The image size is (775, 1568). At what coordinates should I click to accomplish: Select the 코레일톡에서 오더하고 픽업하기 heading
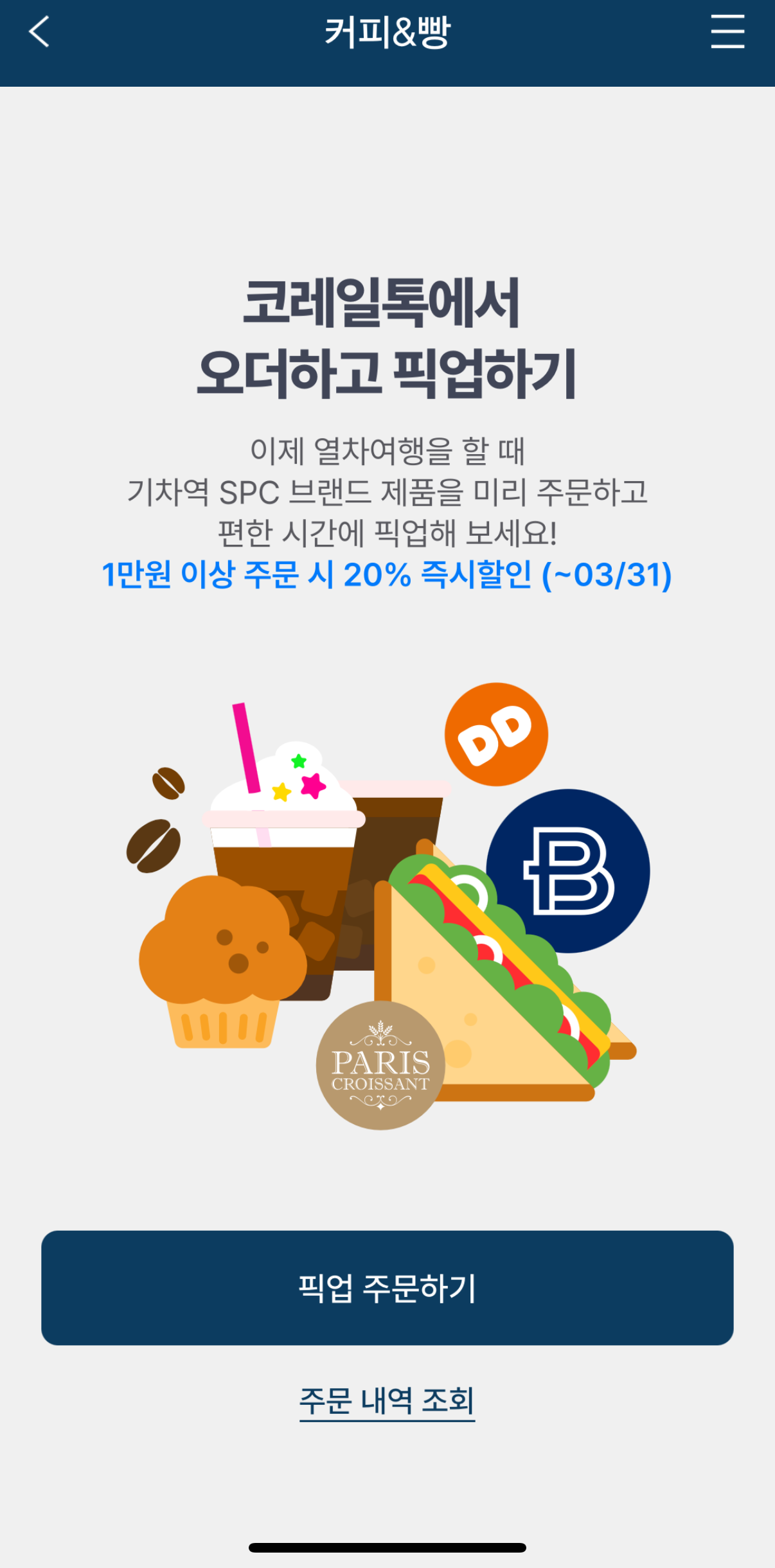tap(387, 337)
